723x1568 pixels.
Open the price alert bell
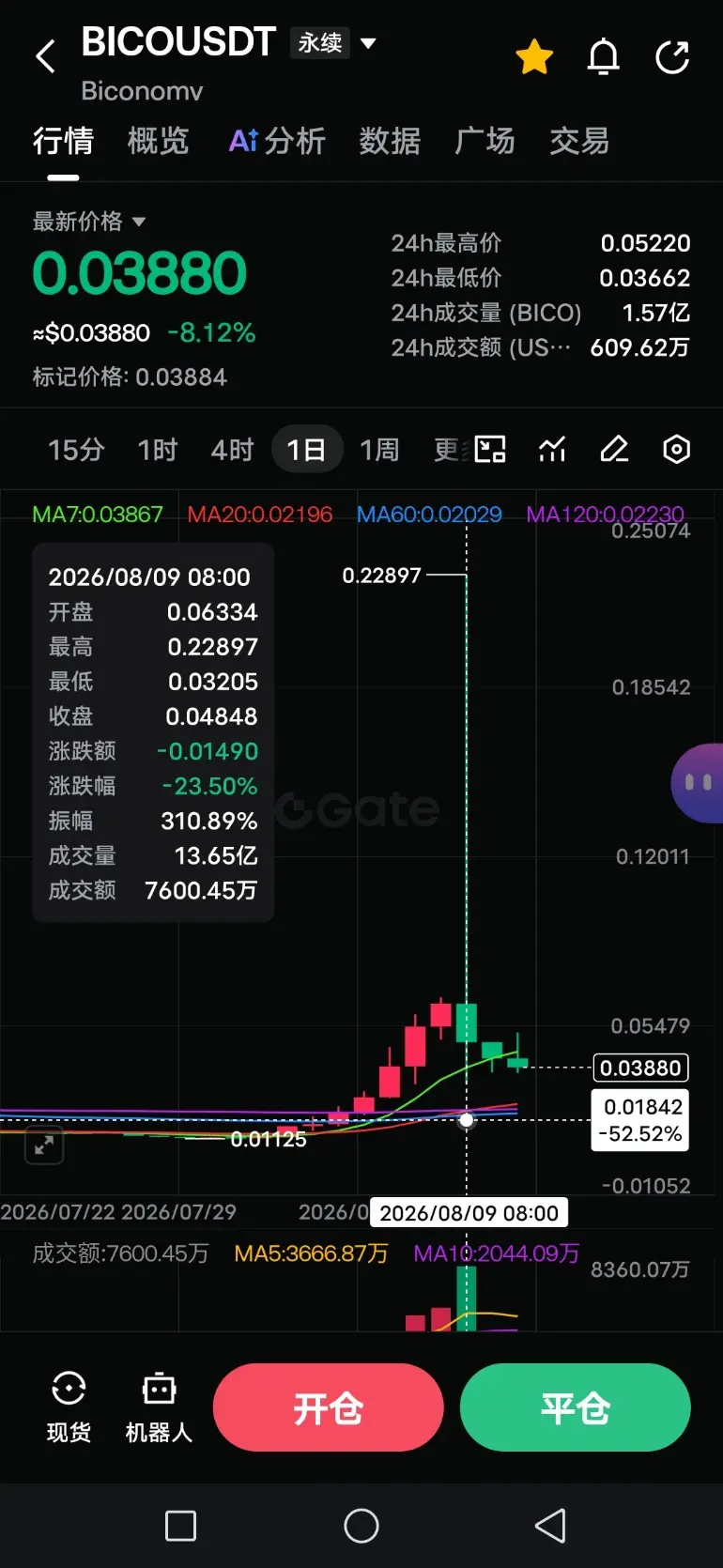603,57
